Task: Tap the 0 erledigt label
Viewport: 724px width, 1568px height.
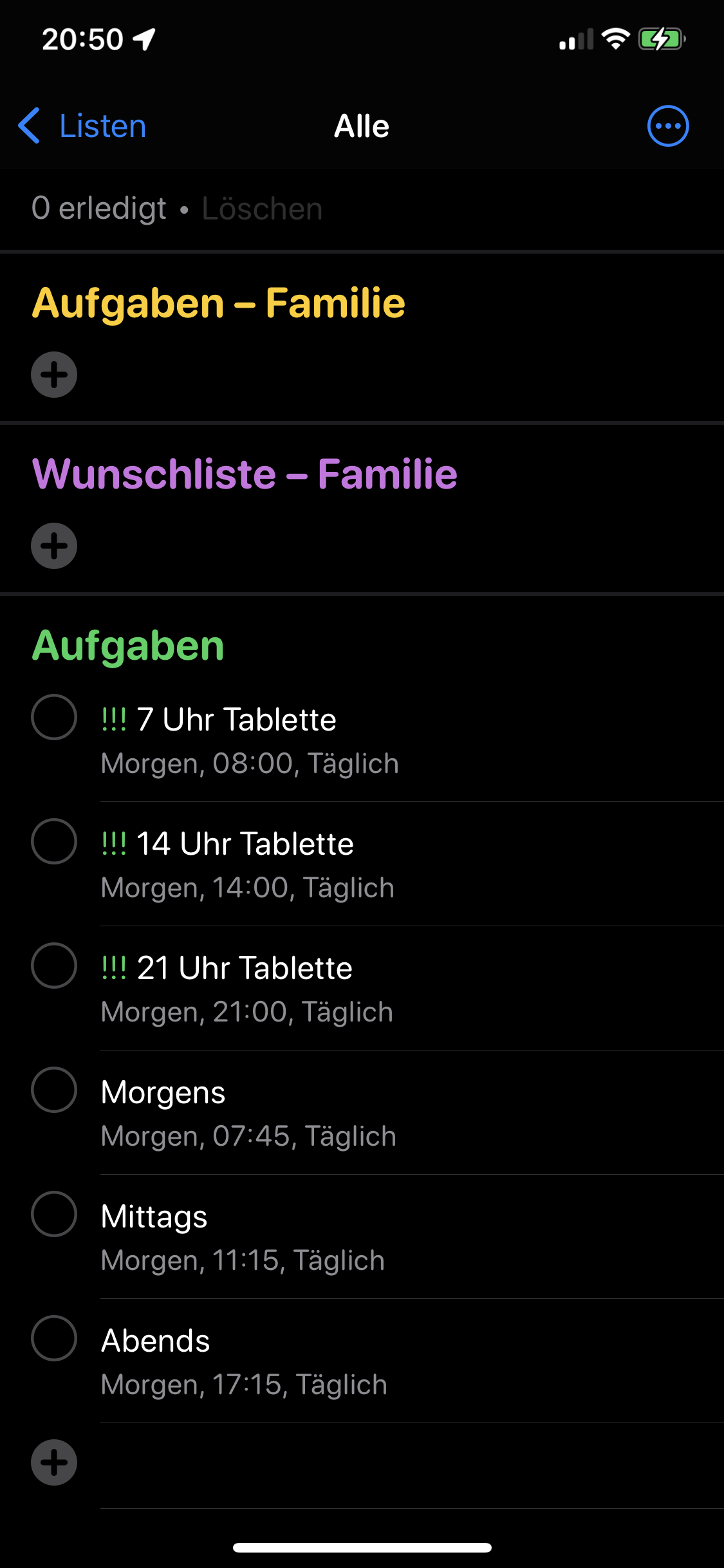Action: (98, 208)
